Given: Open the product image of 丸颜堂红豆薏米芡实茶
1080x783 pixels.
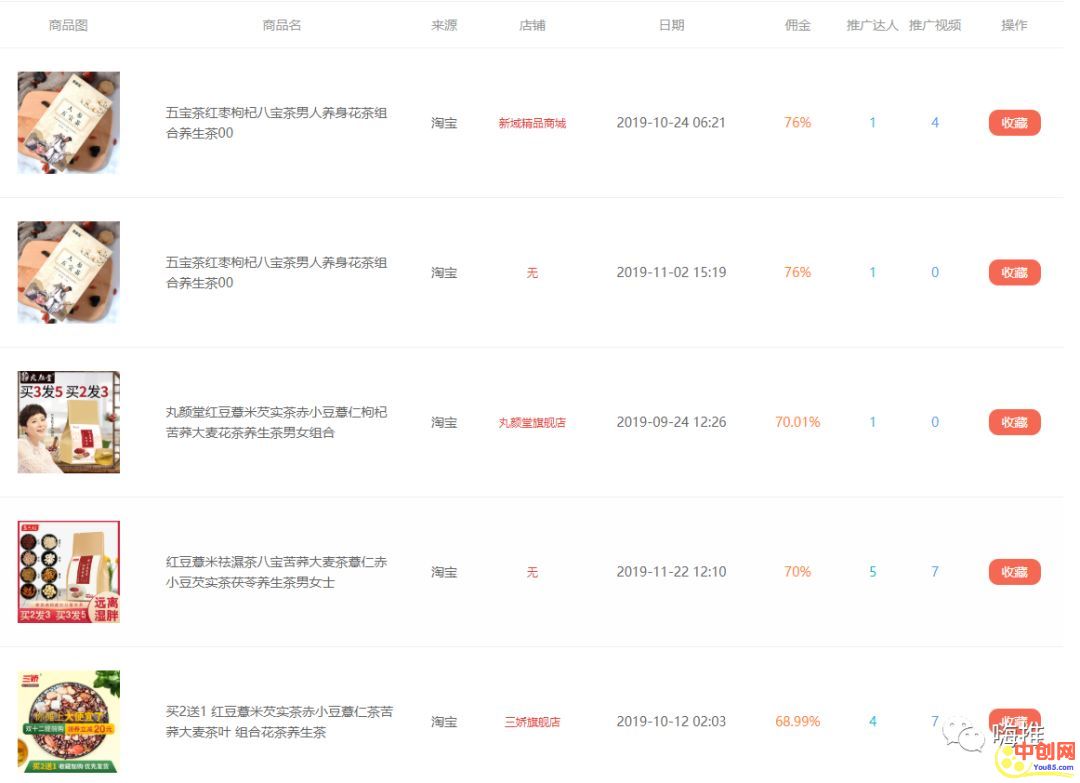Looking at the screenshot, I should pyautogui.click(x=69, y=422).
